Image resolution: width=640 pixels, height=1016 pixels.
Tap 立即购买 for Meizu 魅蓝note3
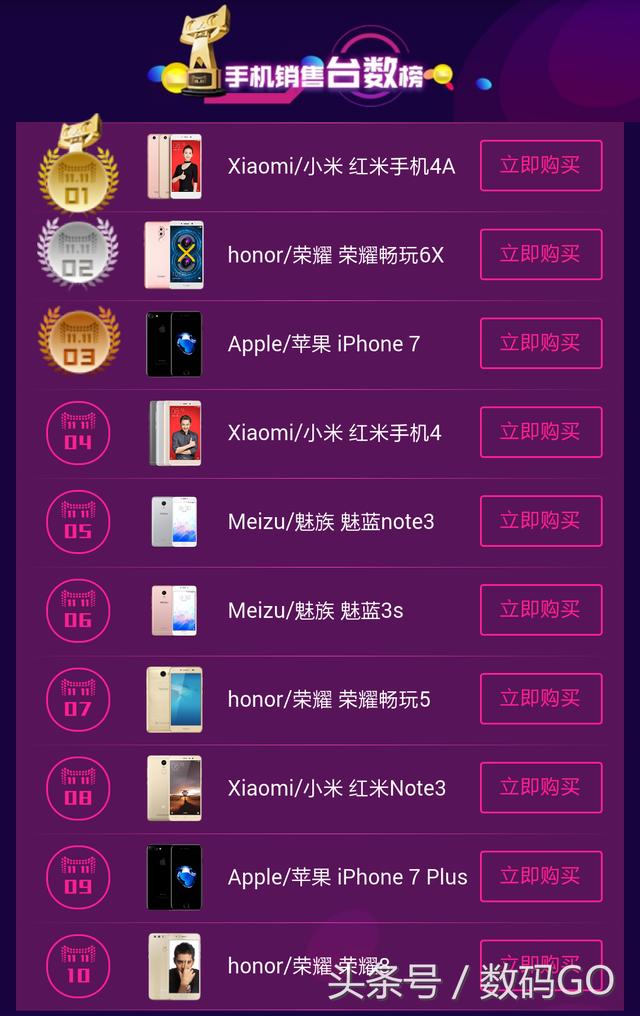click(x=541, y=521)
